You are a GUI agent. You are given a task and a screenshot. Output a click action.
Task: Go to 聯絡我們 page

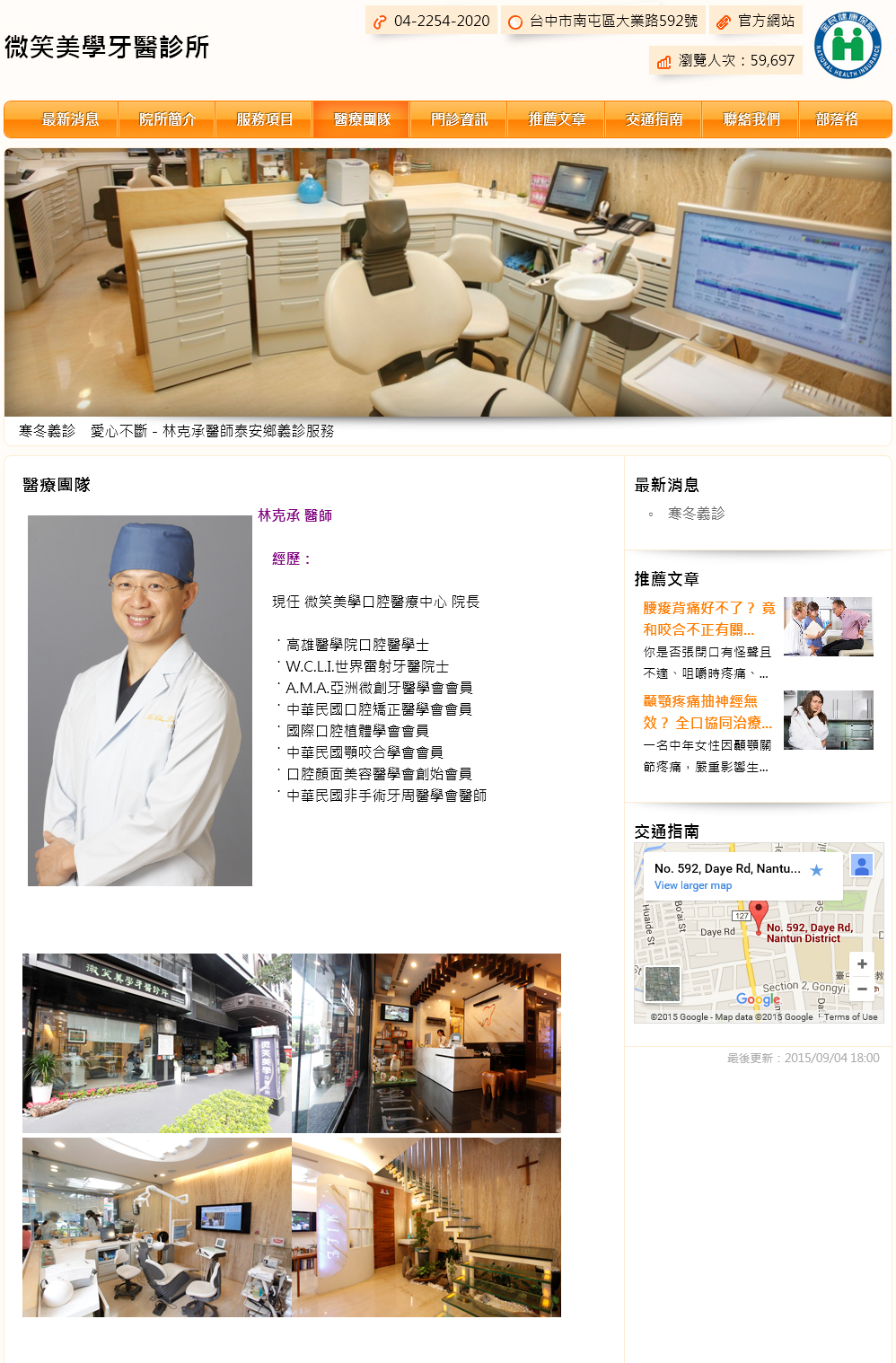coord(751,119)
